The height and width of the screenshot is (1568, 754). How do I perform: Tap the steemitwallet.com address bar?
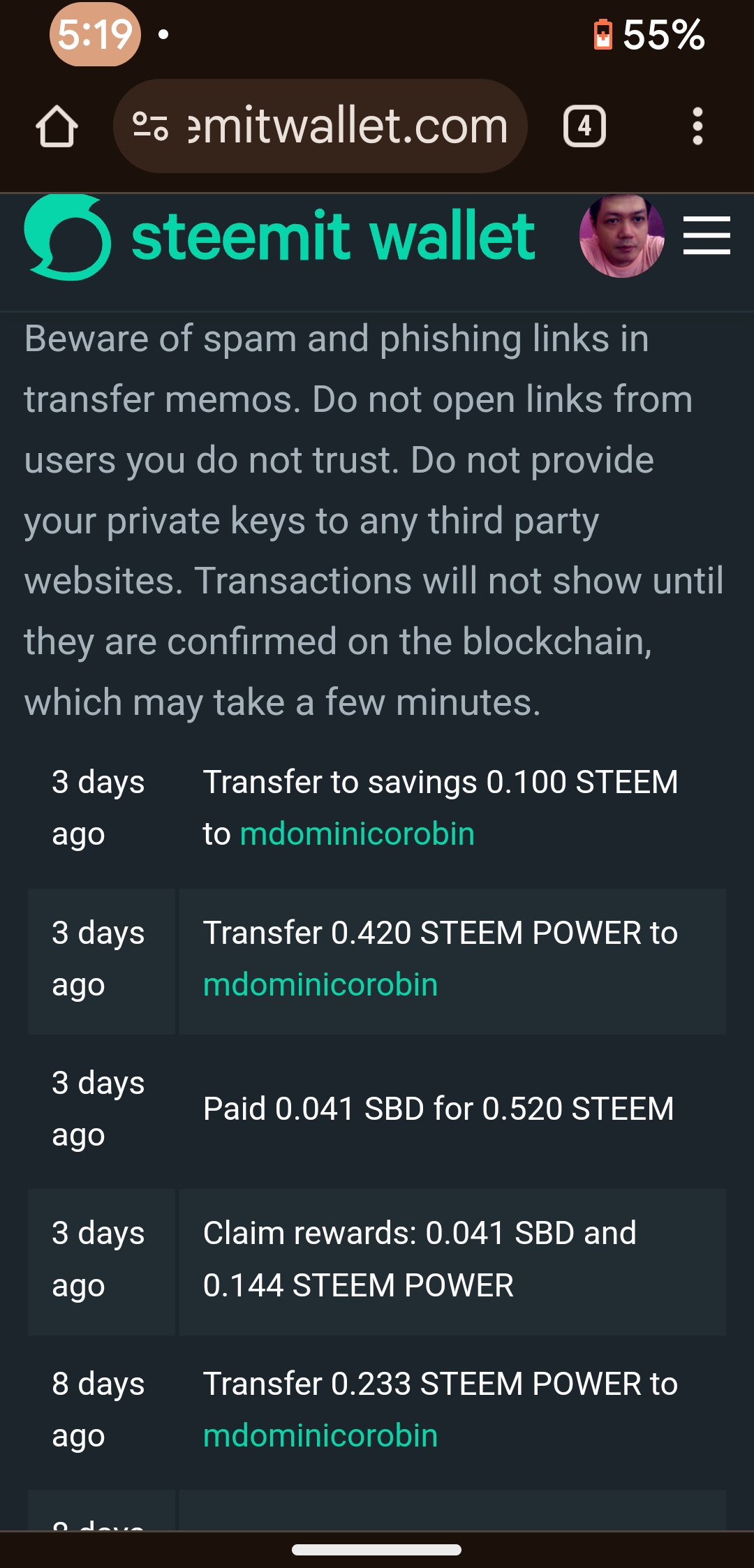coord(348,126)
